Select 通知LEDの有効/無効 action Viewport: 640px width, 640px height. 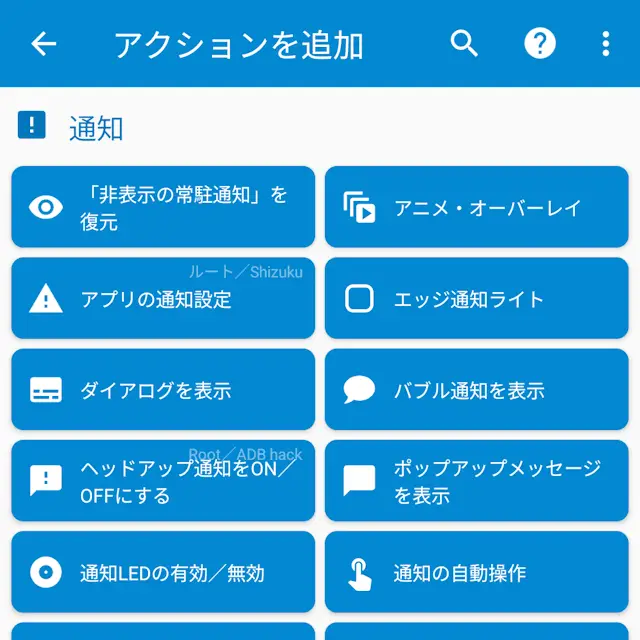pos(163,573)
